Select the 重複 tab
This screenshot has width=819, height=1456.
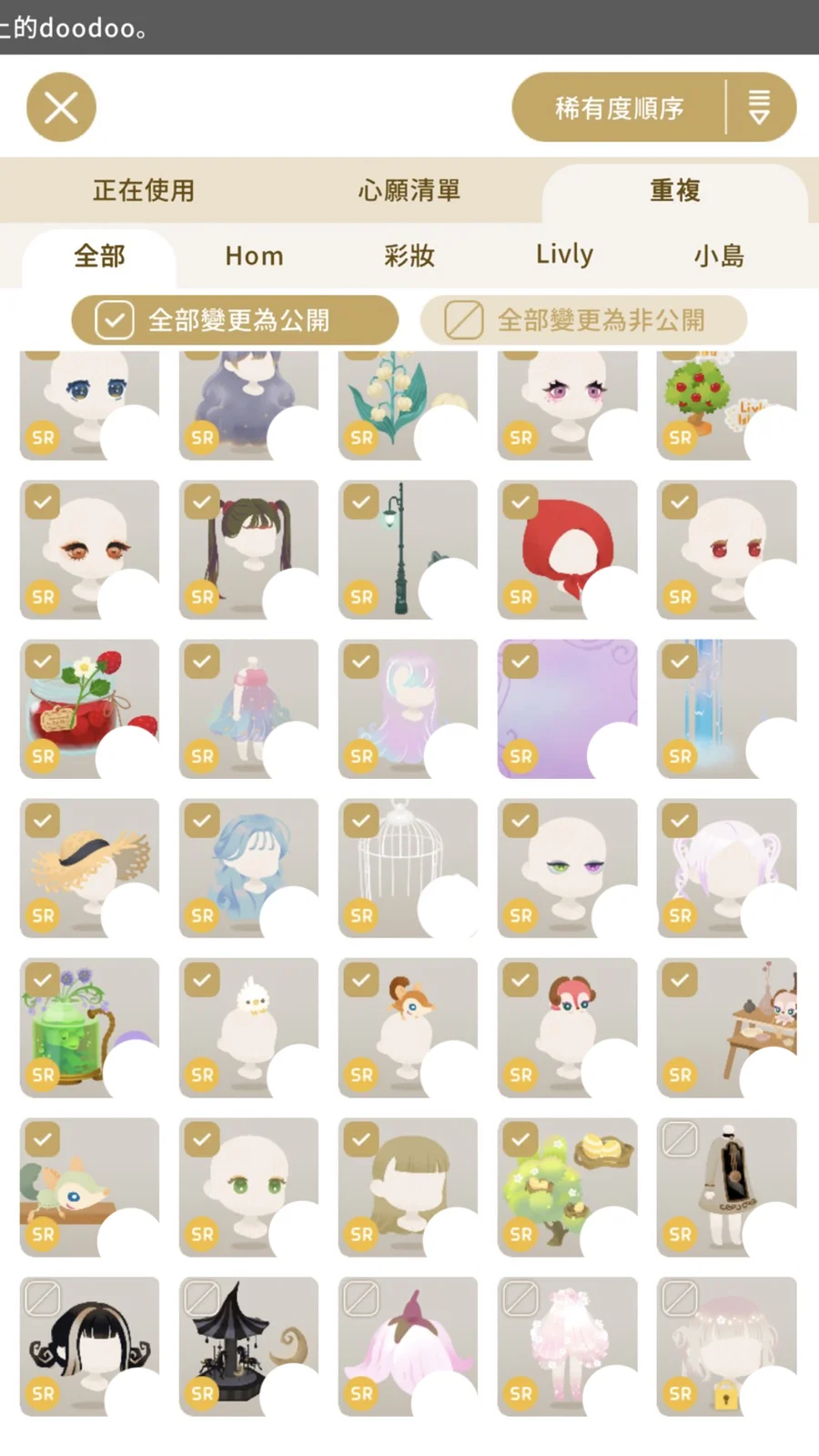[x=674, y=190]
